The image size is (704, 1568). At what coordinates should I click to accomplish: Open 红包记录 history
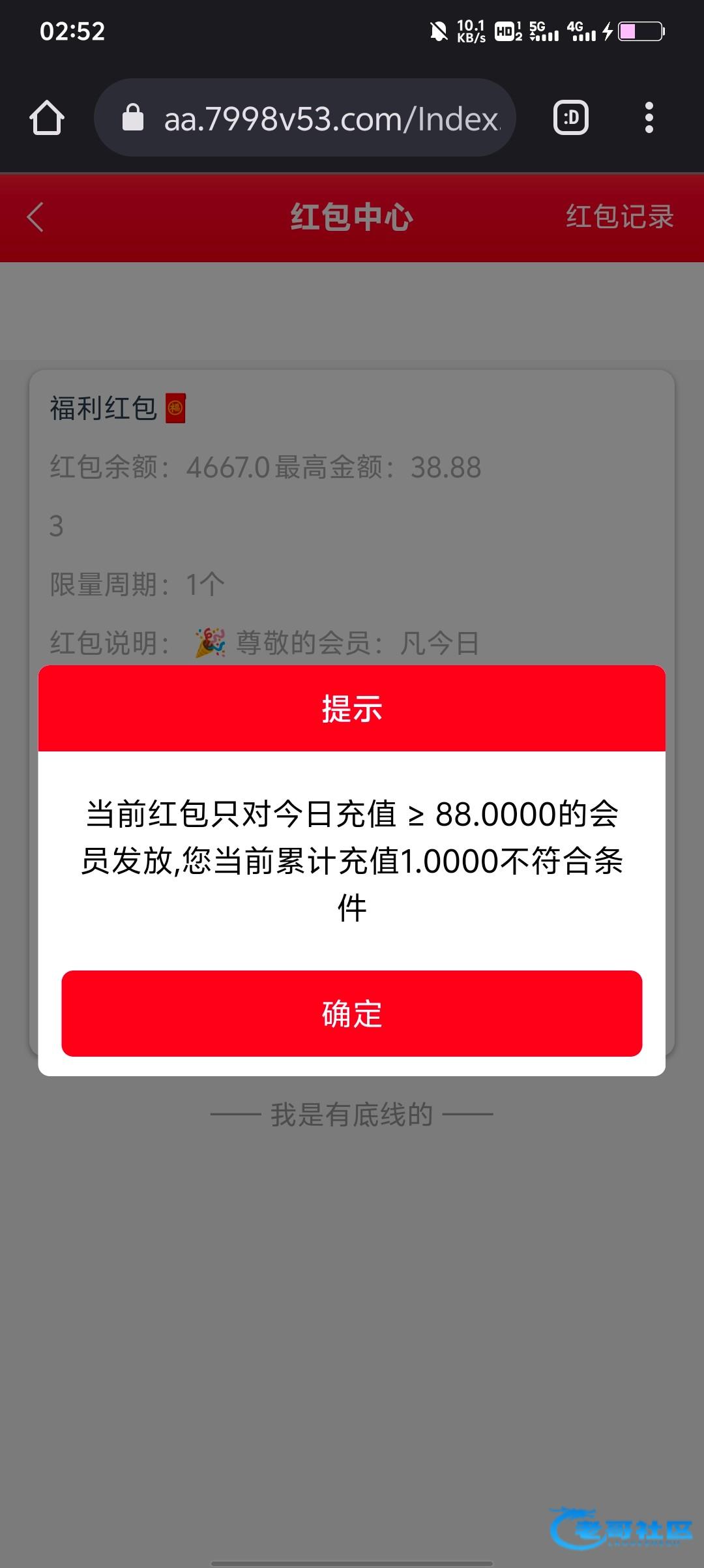pyautogui.click(x=619, y=217)
